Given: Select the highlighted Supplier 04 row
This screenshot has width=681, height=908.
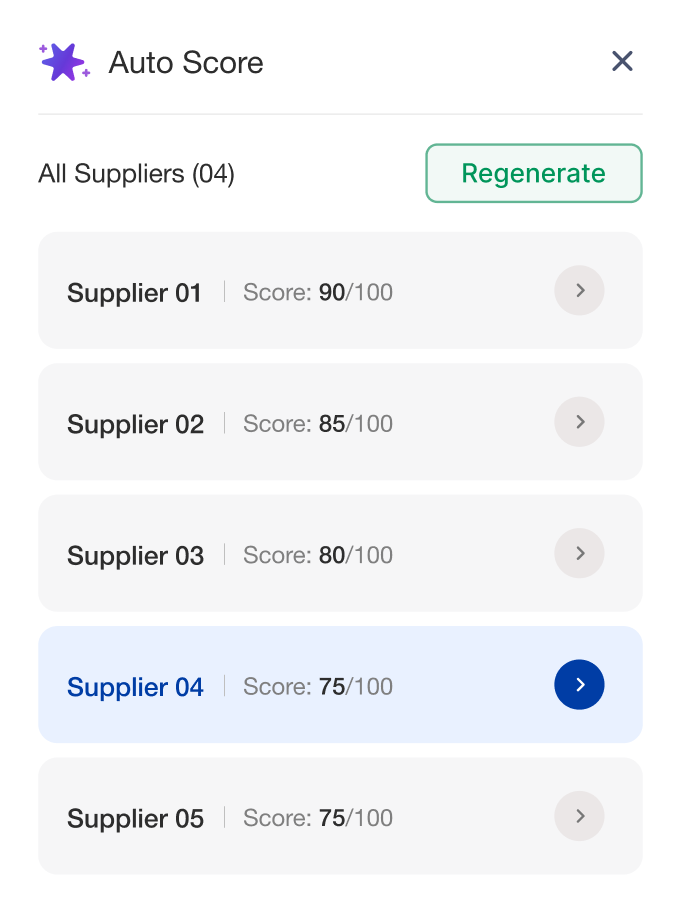Looking at the screenshot, I should click(579, 685).
